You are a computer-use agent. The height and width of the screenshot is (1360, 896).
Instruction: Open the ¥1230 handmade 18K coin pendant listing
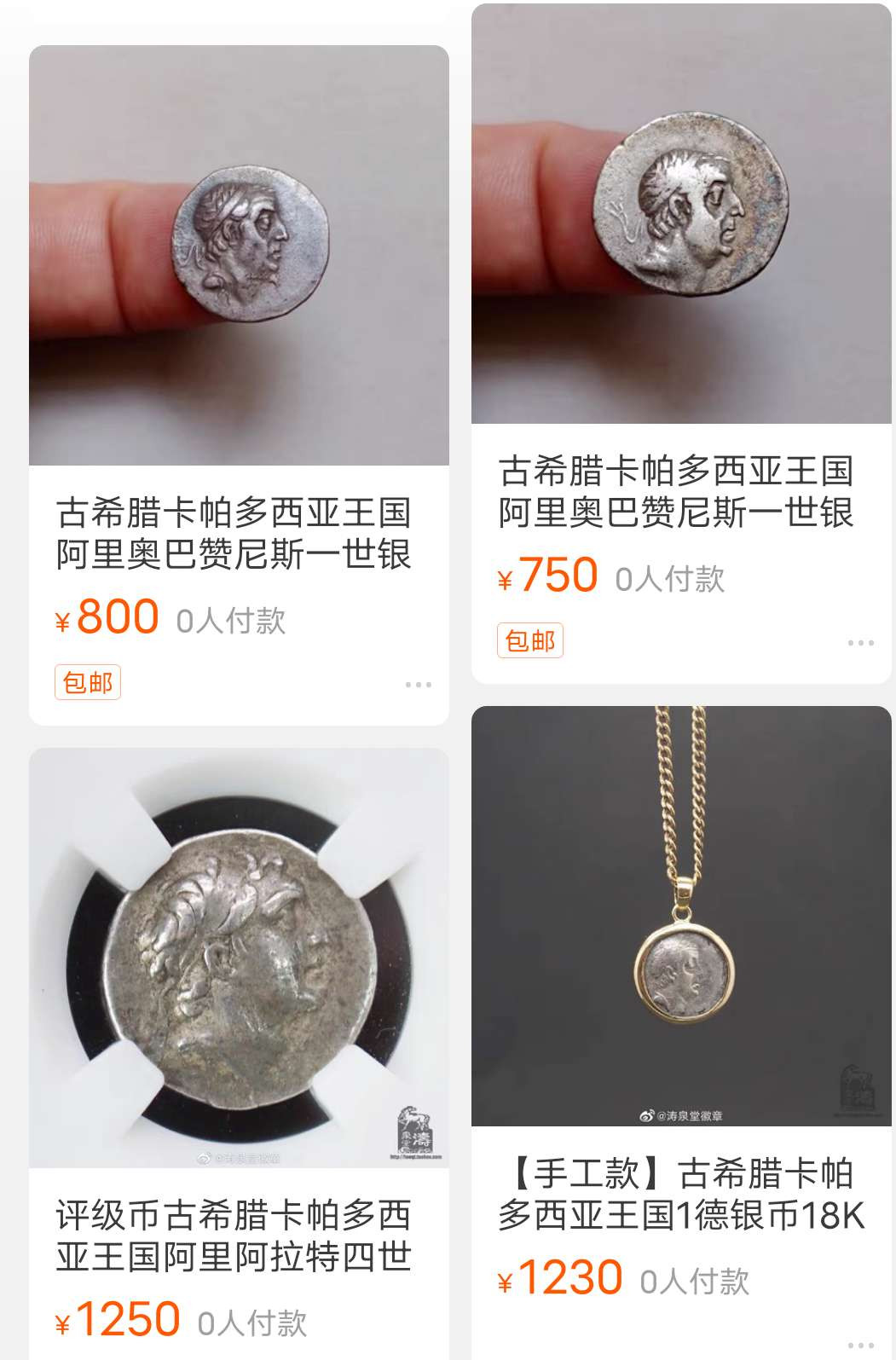click(680, 917)
